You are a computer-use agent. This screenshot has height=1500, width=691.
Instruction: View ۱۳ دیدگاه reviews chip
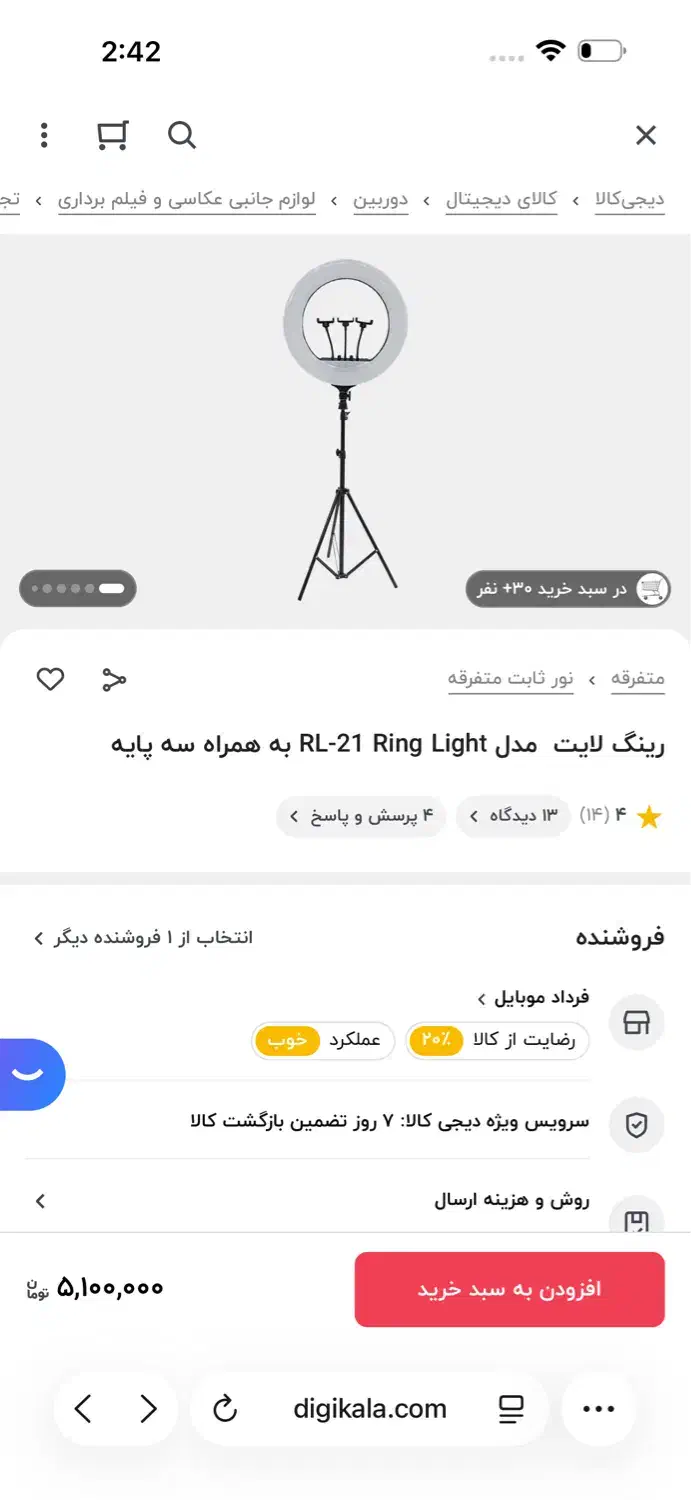point(512,816)
